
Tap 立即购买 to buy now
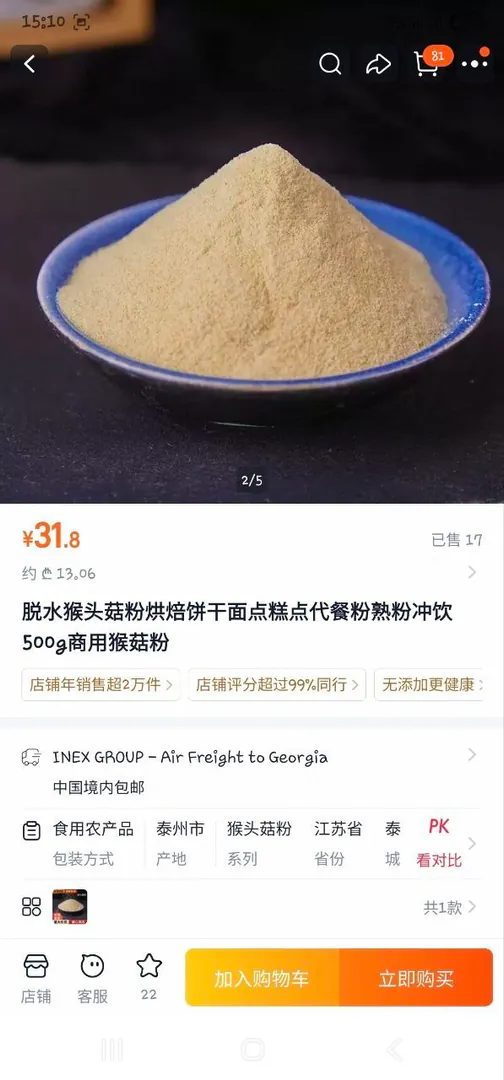click(416, 978)
